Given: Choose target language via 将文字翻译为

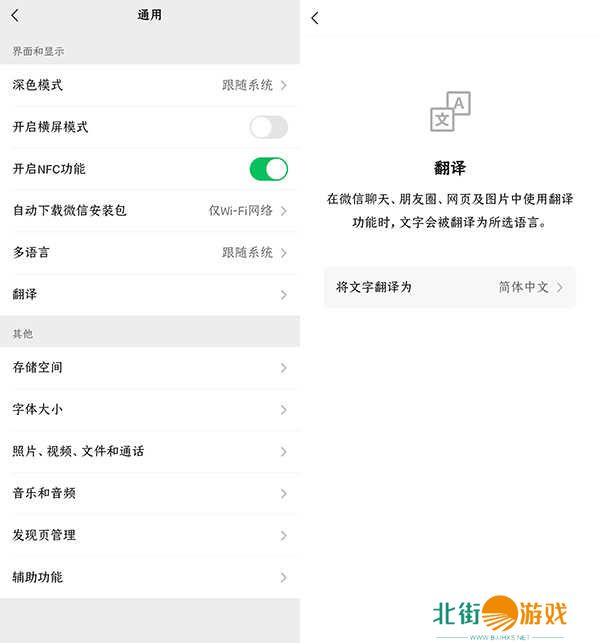Looking at the screenshot, I should (449, 287).
